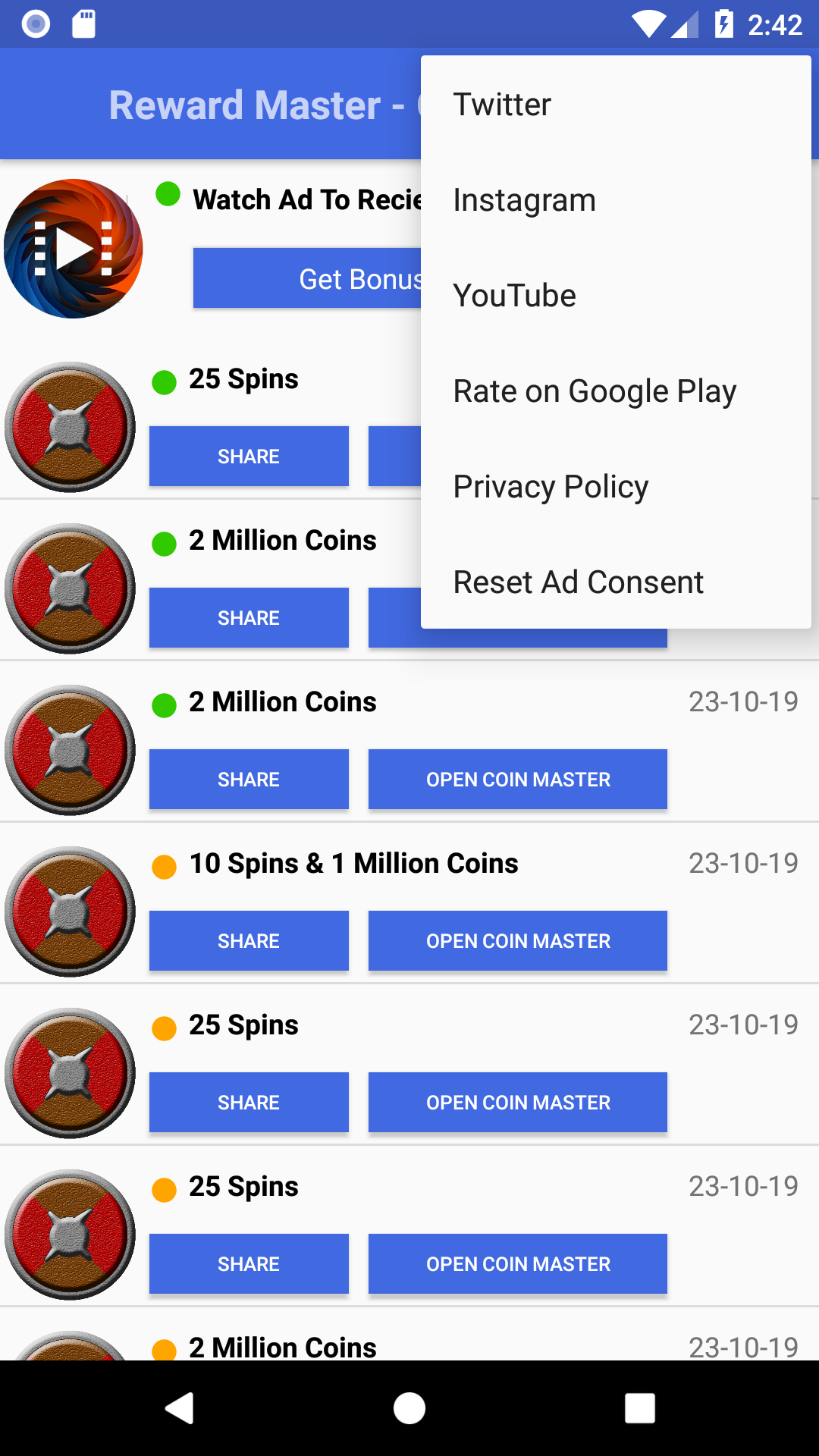Select Reset Ad Consent
The width and height of the screenshot is (819, 1456).
point(578,582)
